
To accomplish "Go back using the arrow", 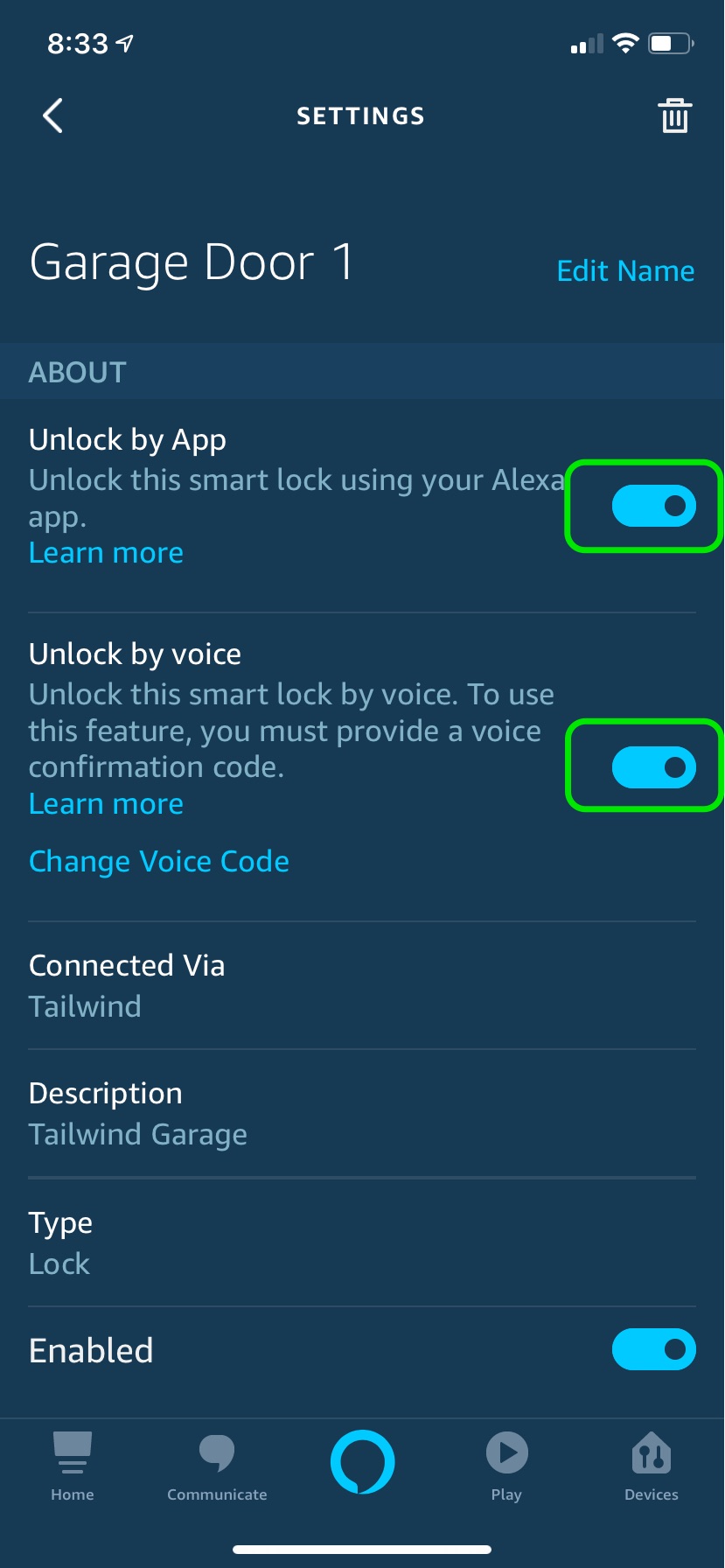I will pos(53,115).
